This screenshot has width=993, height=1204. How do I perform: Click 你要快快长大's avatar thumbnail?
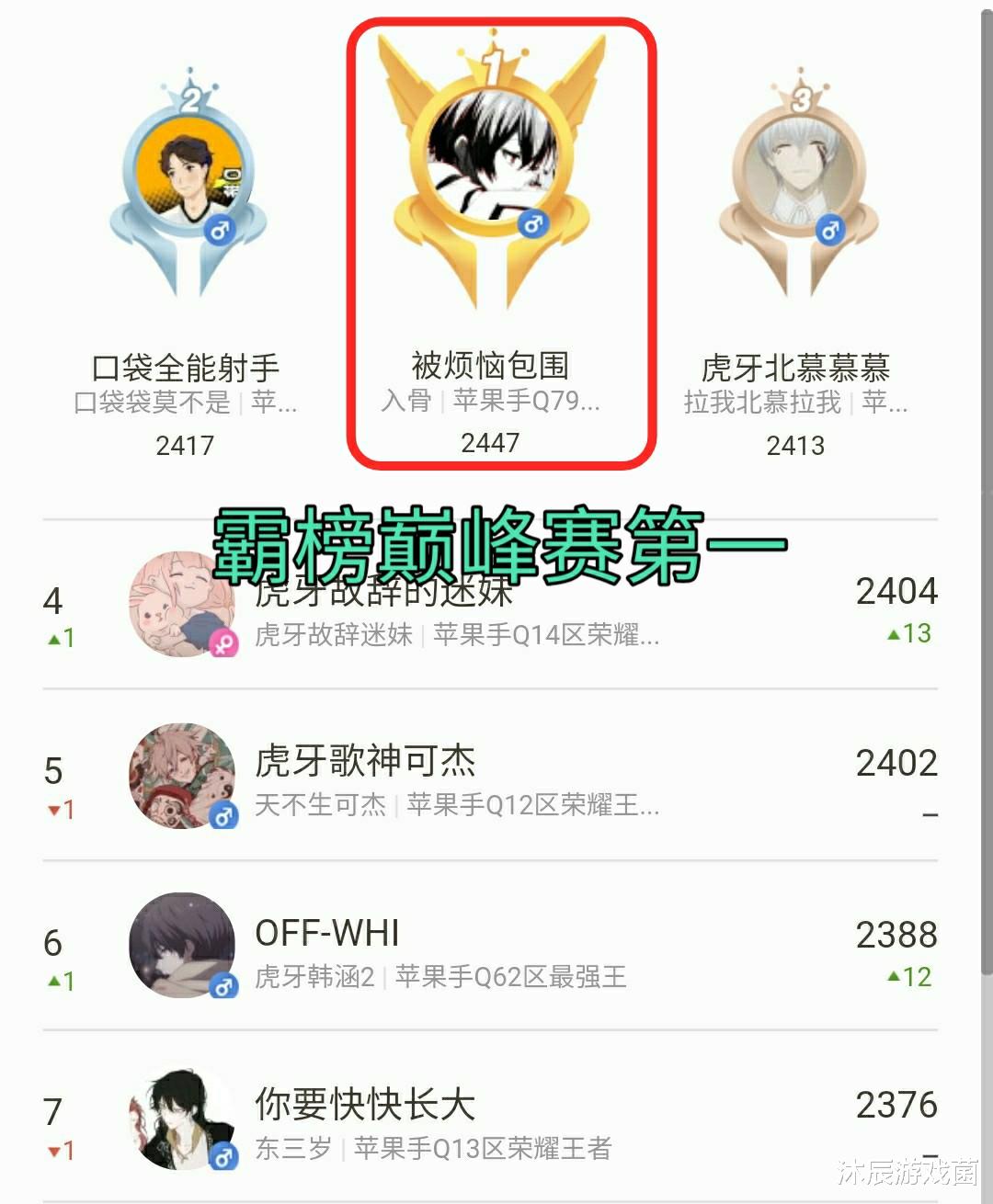(x=183, y=1118)
